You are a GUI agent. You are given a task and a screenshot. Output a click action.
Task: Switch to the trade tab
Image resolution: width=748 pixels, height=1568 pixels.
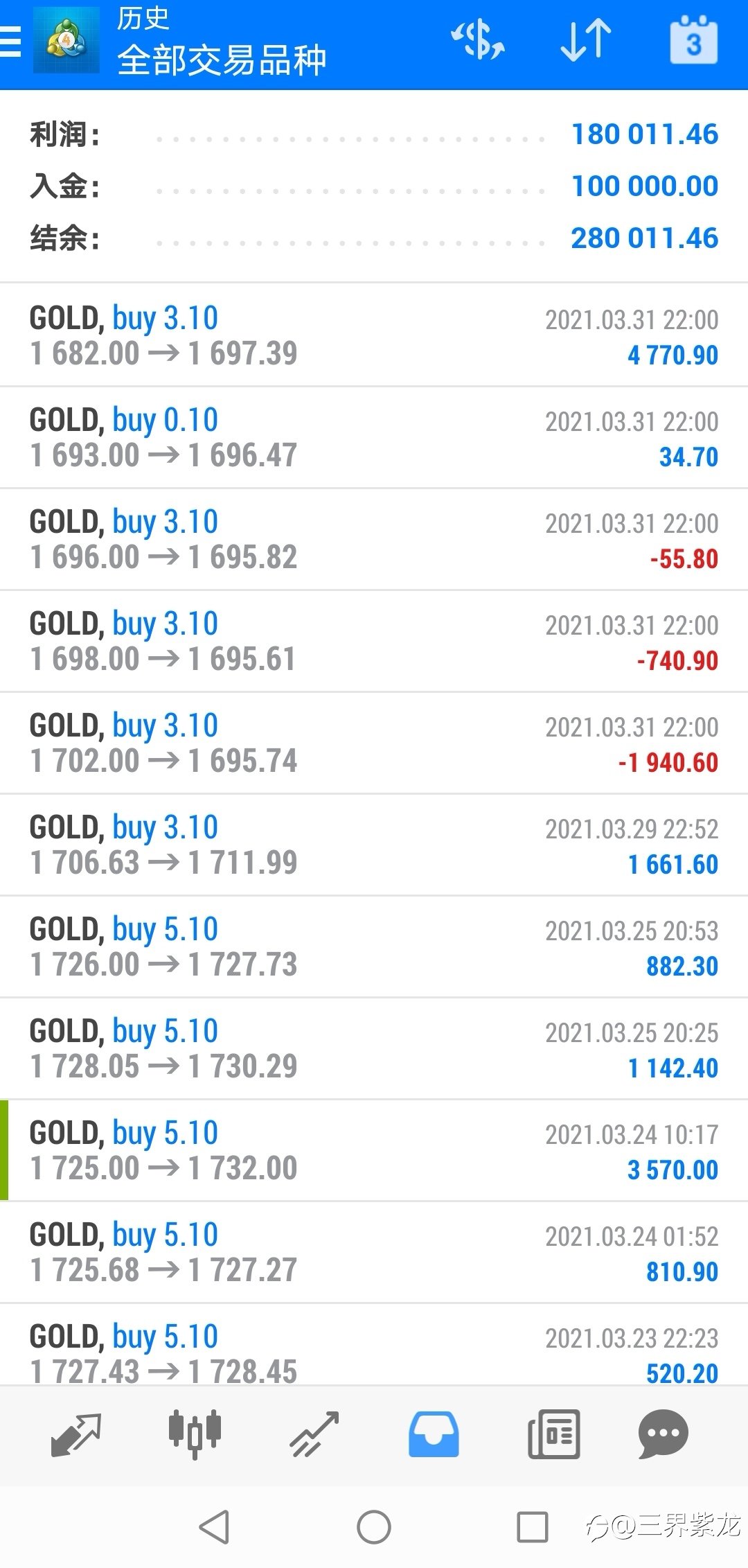pos(314,1434)
